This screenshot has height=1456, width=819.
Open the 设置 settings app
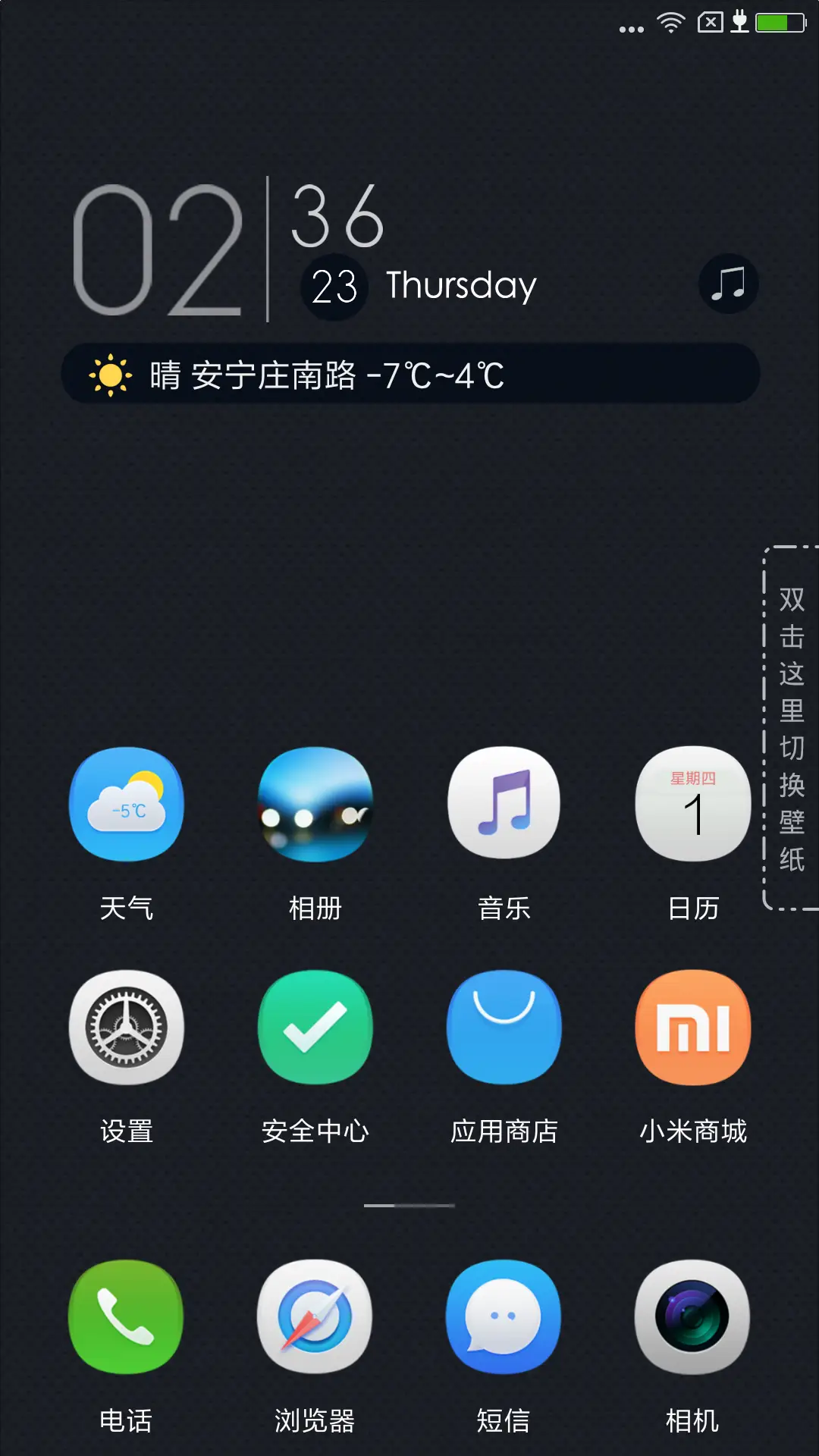(126, 1028)
